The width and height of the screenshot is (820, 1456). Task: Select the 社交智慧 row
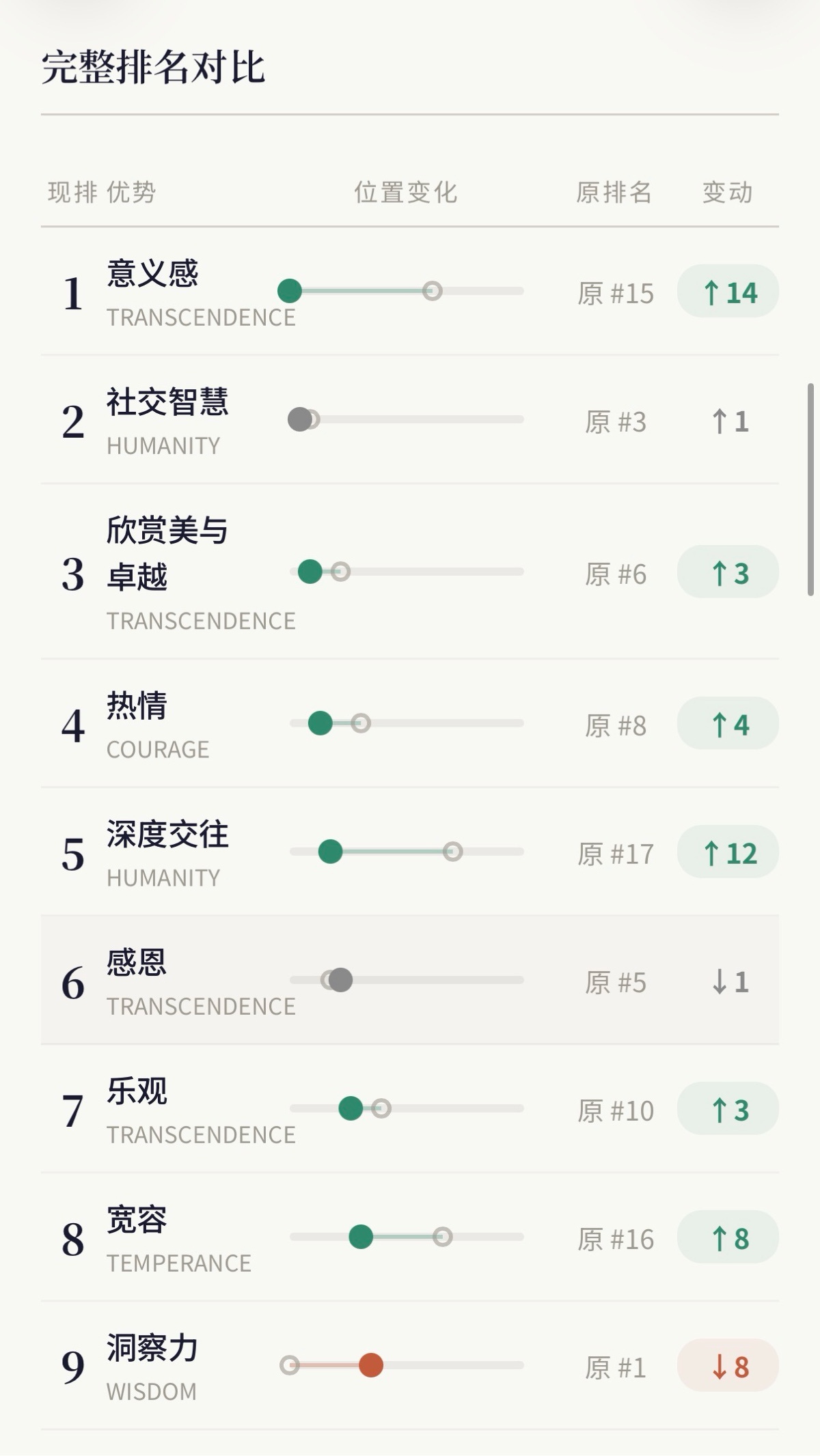pyautogui.click(x=410, y=420)
